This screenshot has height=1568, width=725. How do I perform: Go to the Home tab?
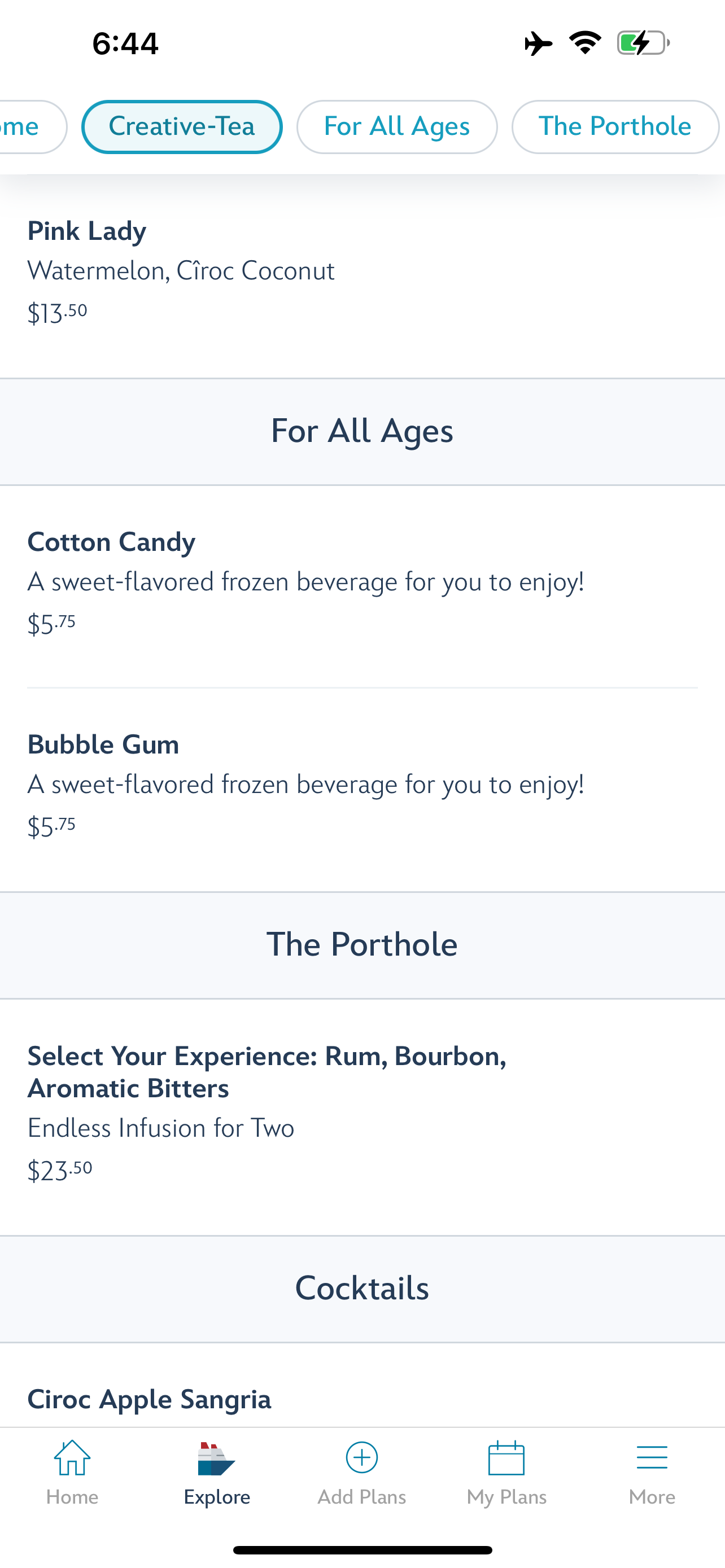point(72,1472)
